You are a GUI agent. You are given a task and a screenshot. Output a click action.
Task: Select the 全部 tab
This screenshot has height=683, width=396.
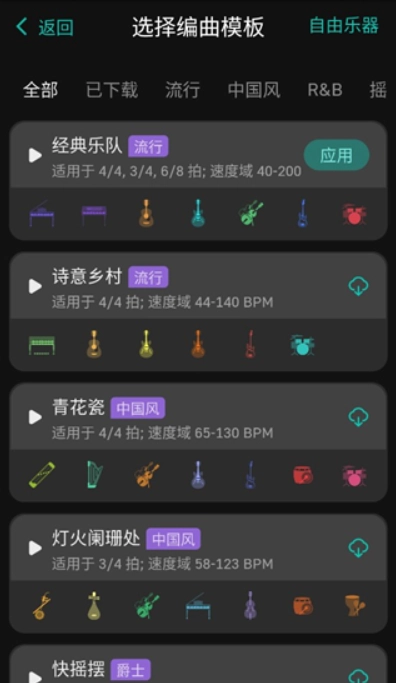(41, 90)
